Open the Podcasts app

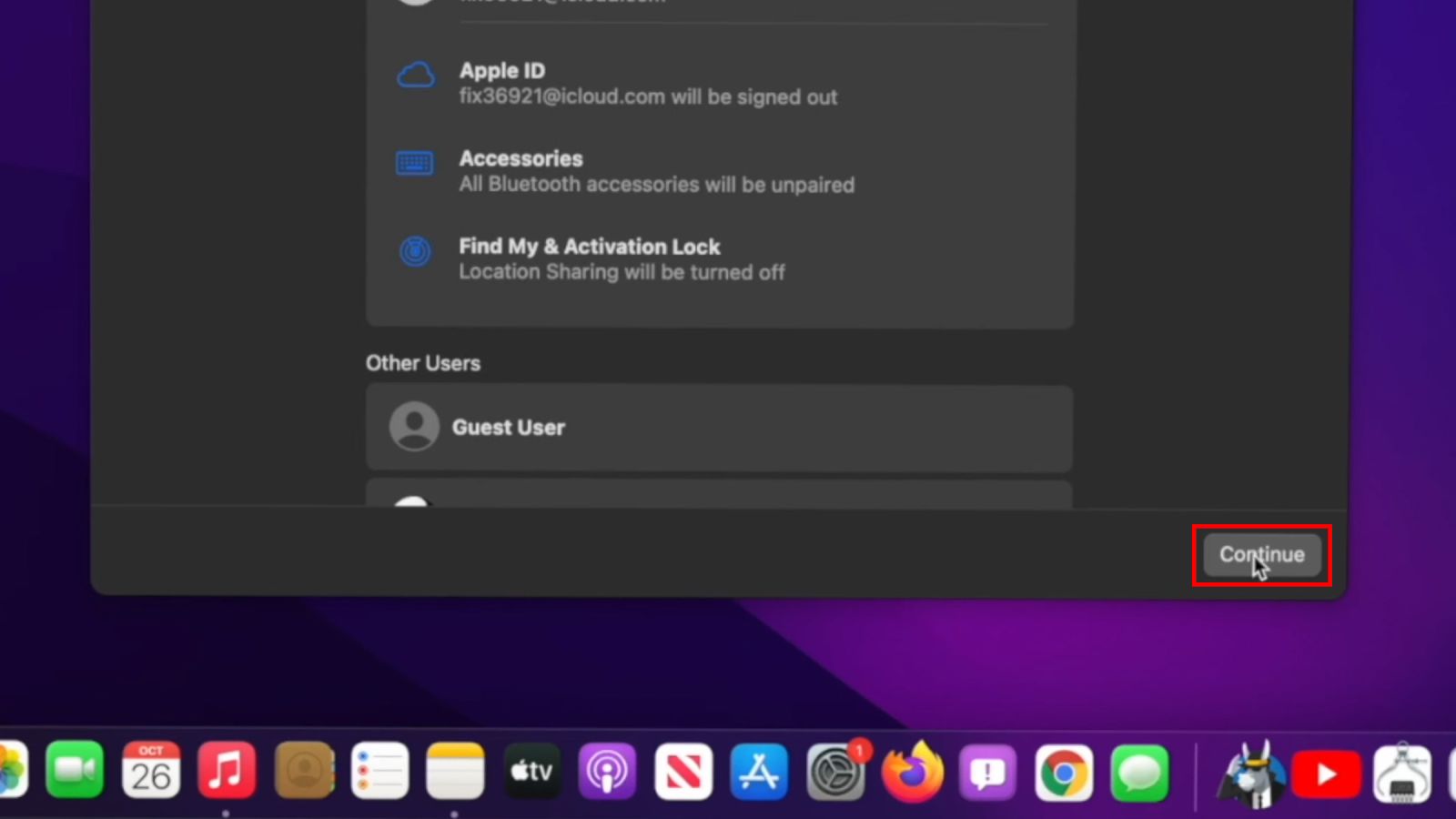pyautogui.click(x=607, y=773)
